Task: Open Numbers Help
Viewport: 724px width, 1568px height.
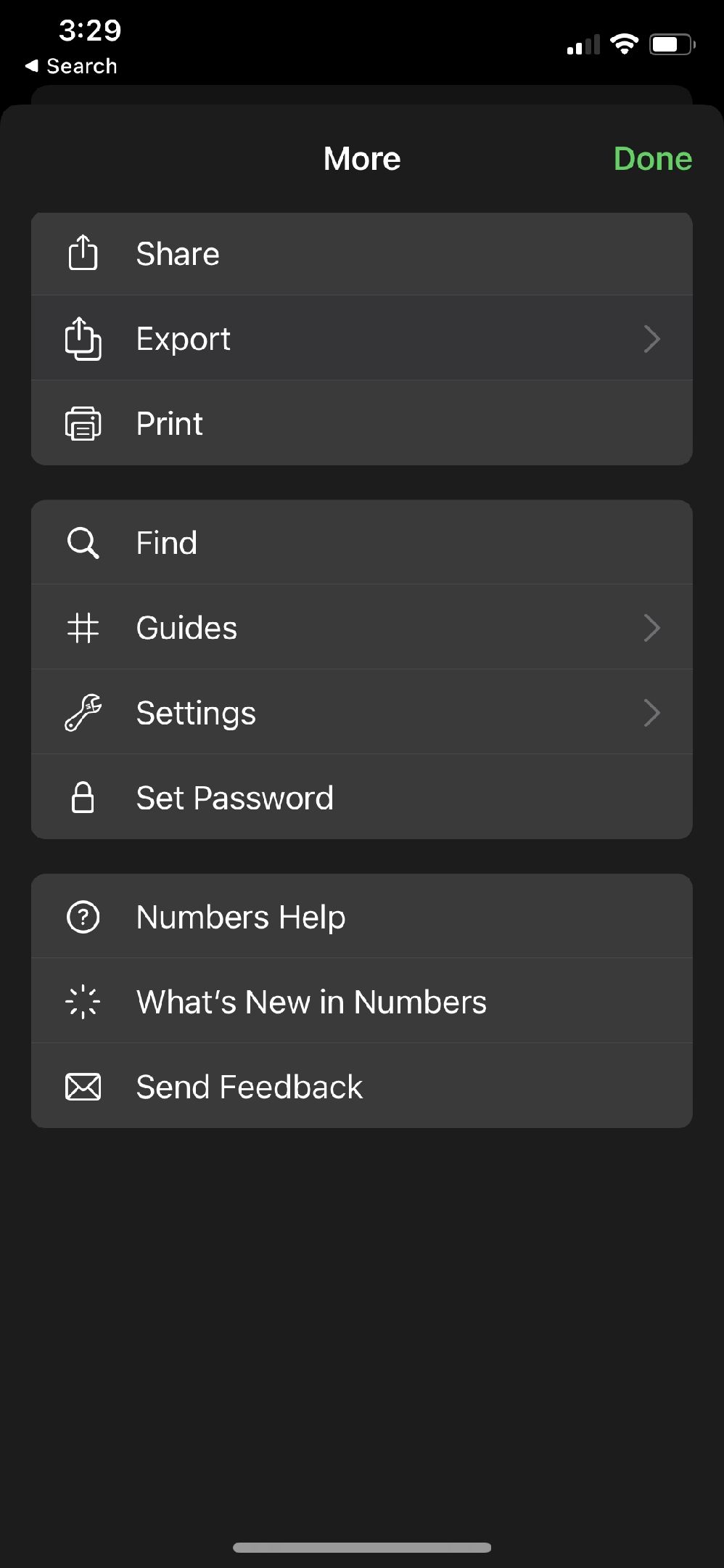Action: tap(361, 917)
